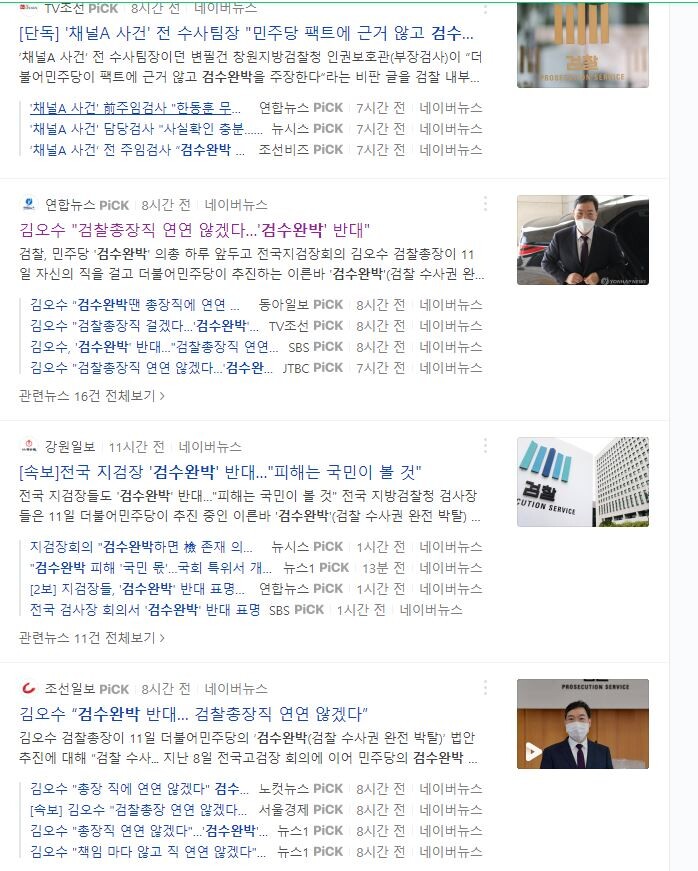
Task: Open the 강원일보 [속보] 전국 지검장 headline
Action: tap(220, 471)
